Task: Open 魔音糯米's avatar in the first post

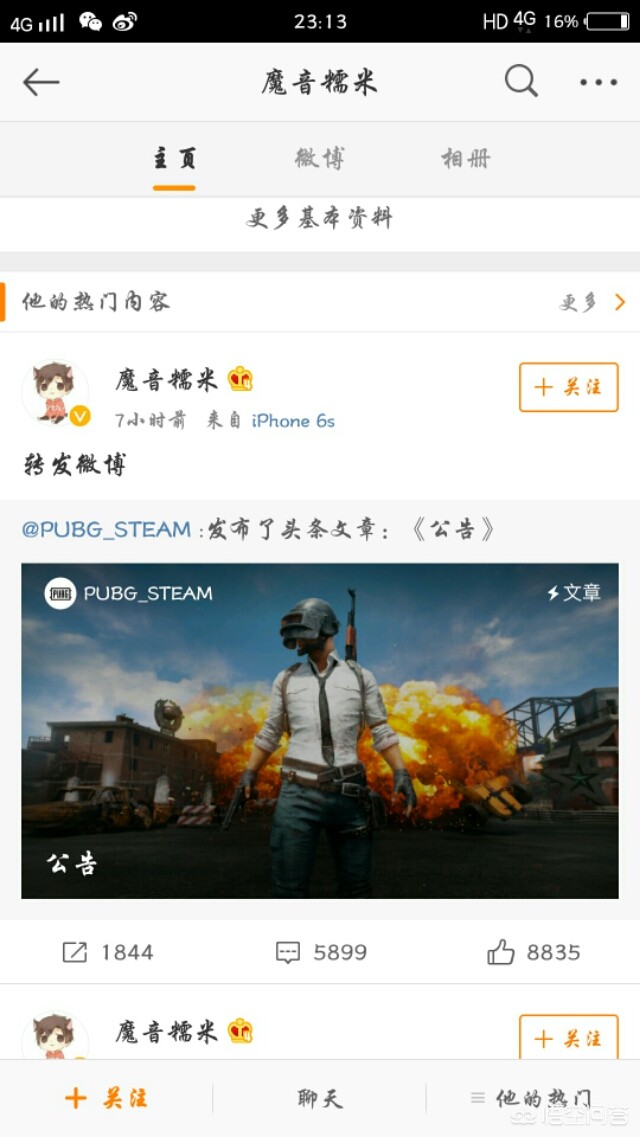Action: (x=55, y=393)
